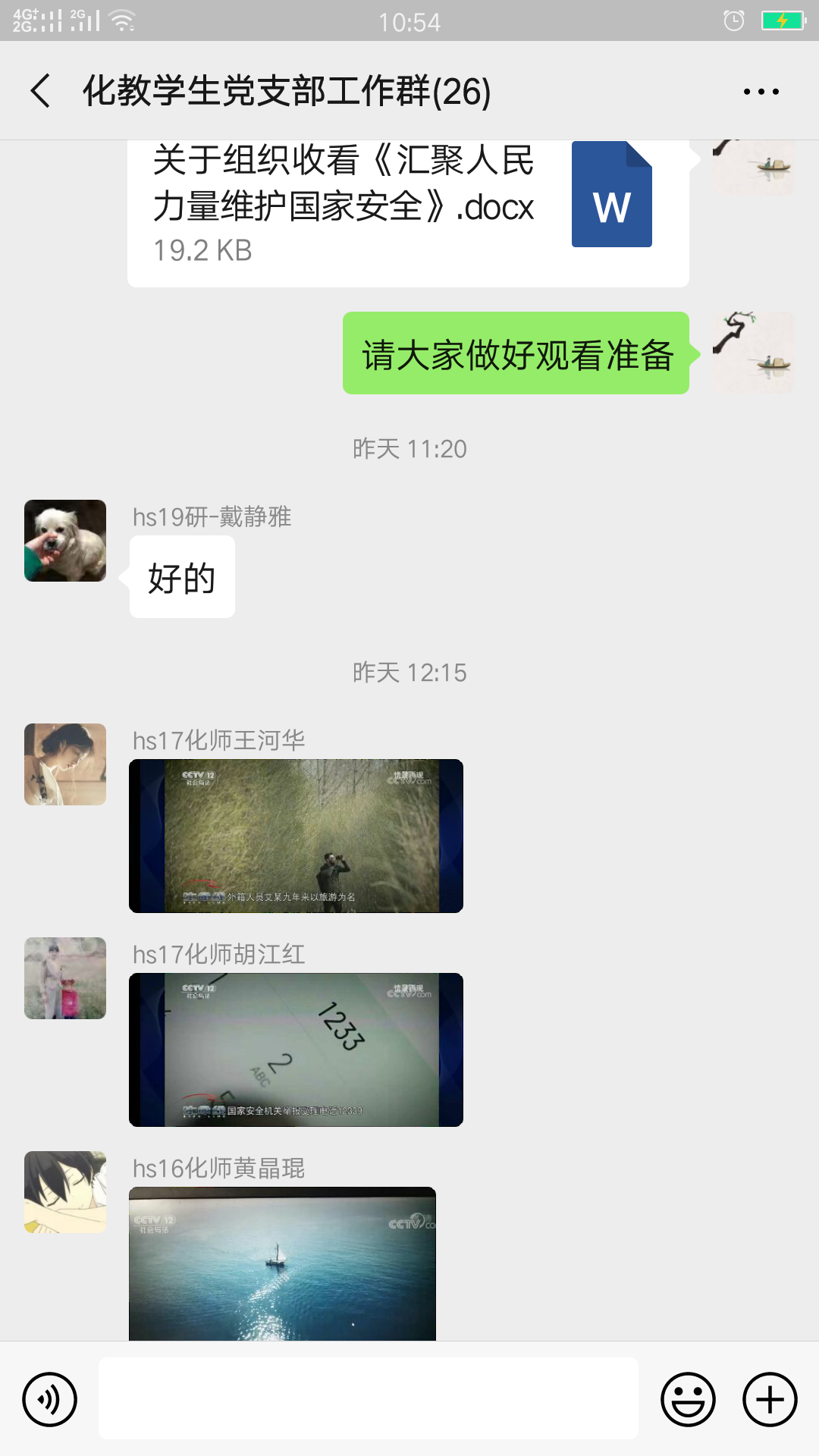Open the plus attachment menu
Screen dimensions: 819x1456
(770, 1399)
